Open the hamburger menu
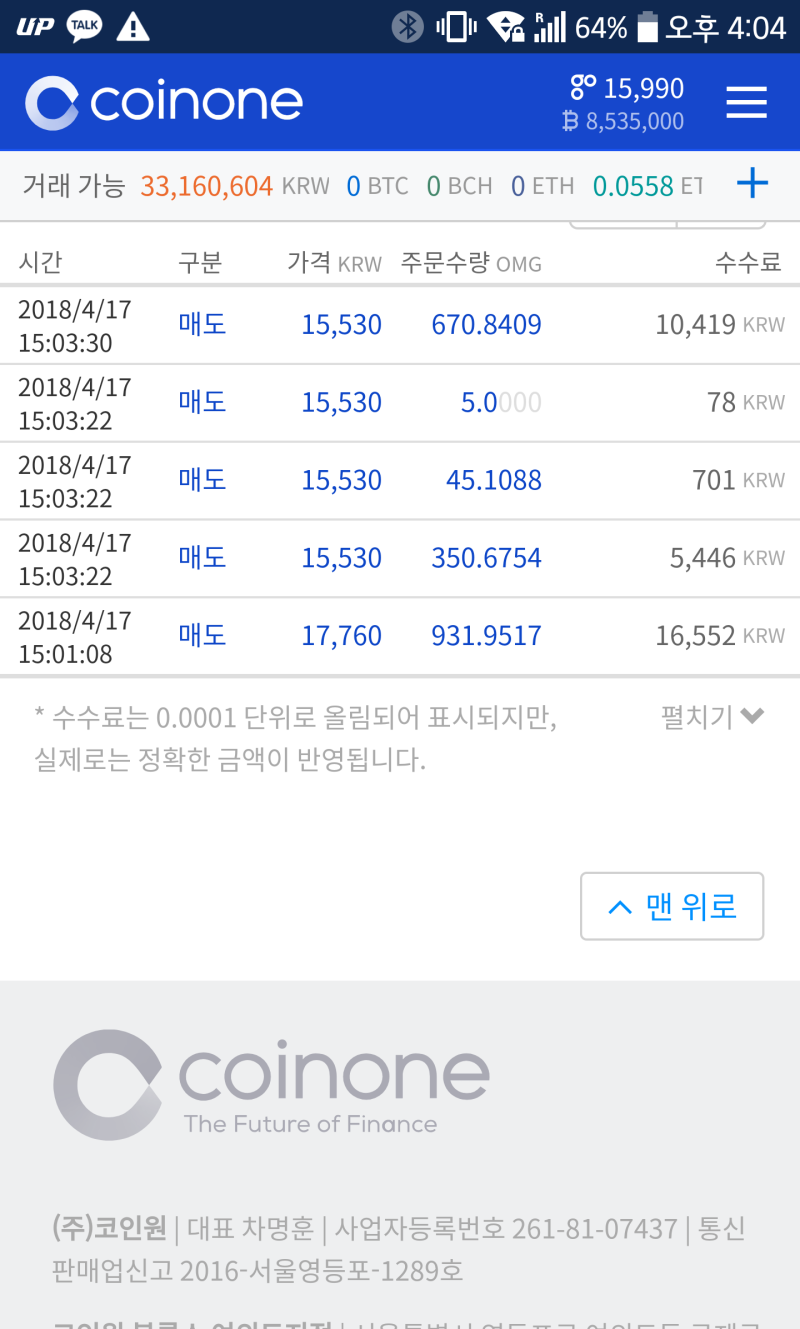800x1329 pixels. [746, 102]
